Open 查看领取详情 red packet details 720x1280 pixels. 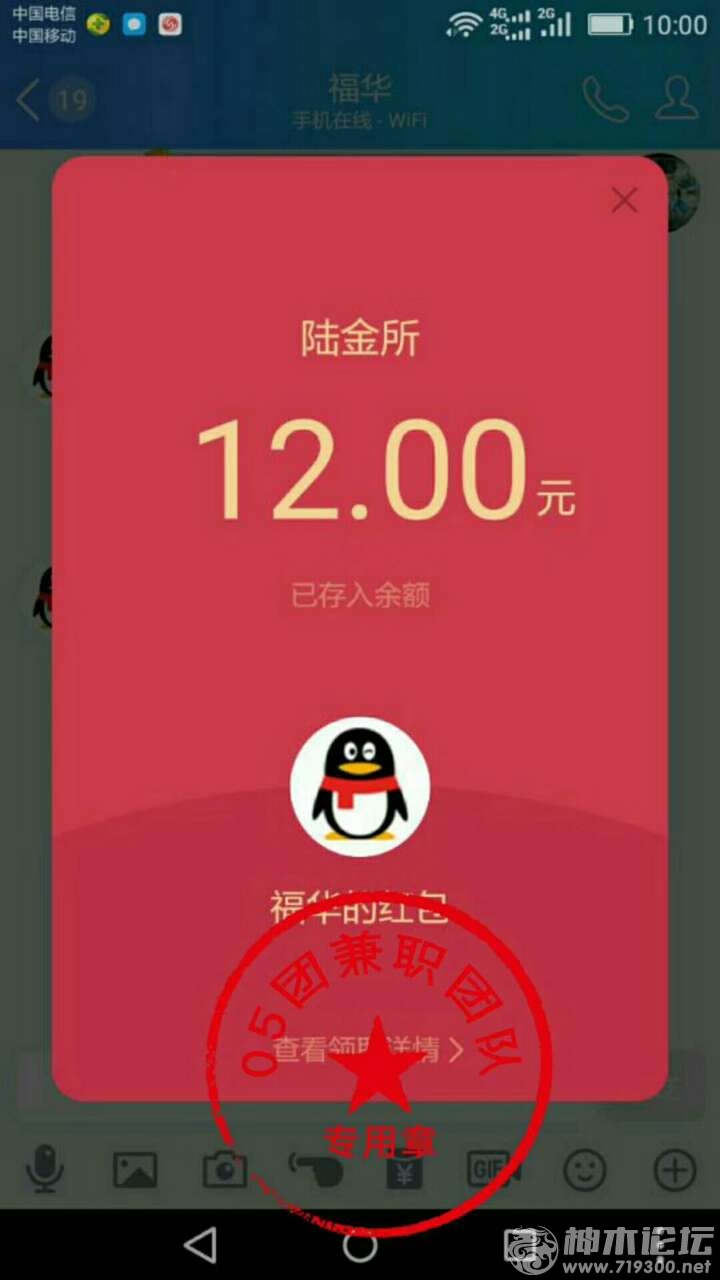click(368, 1050)
